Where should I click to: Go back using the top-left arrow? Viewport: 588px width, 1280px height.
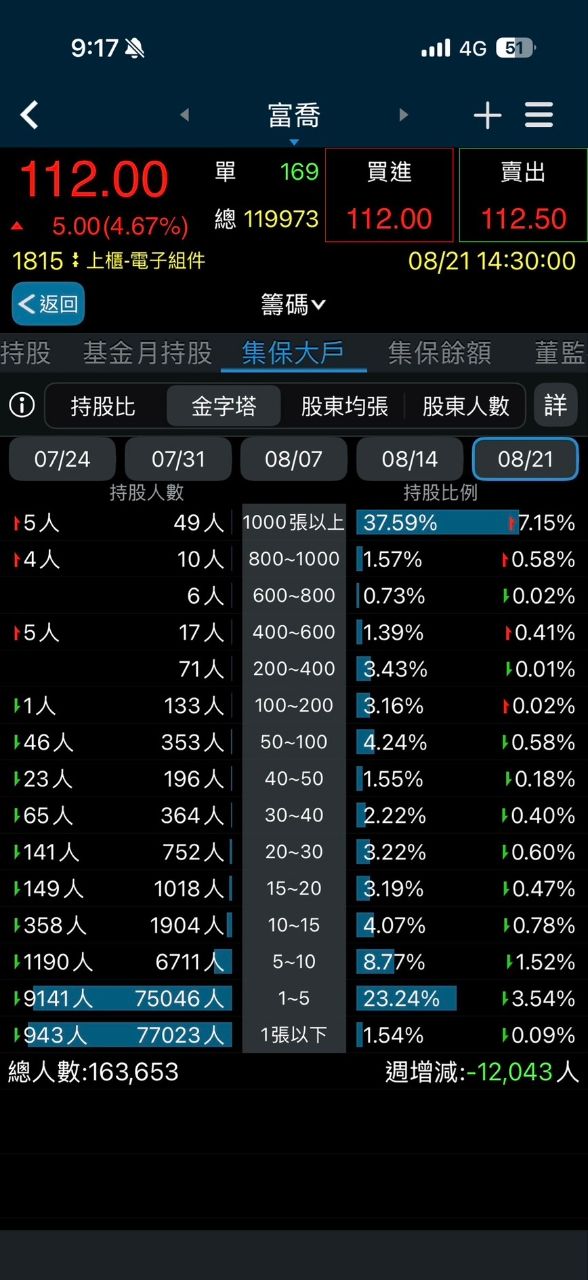(30, 115)
